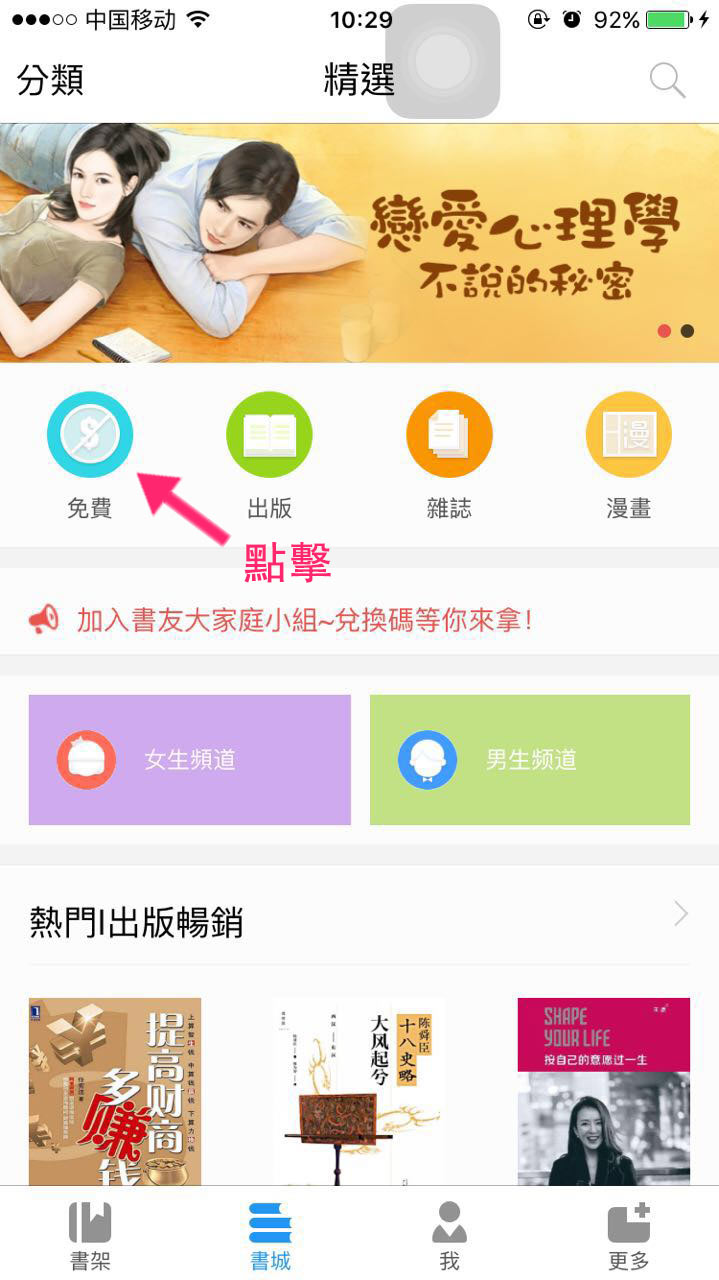719x1280 pixels.
Task: Open the 分類 categories page
Action: click(x=50, y=80)
